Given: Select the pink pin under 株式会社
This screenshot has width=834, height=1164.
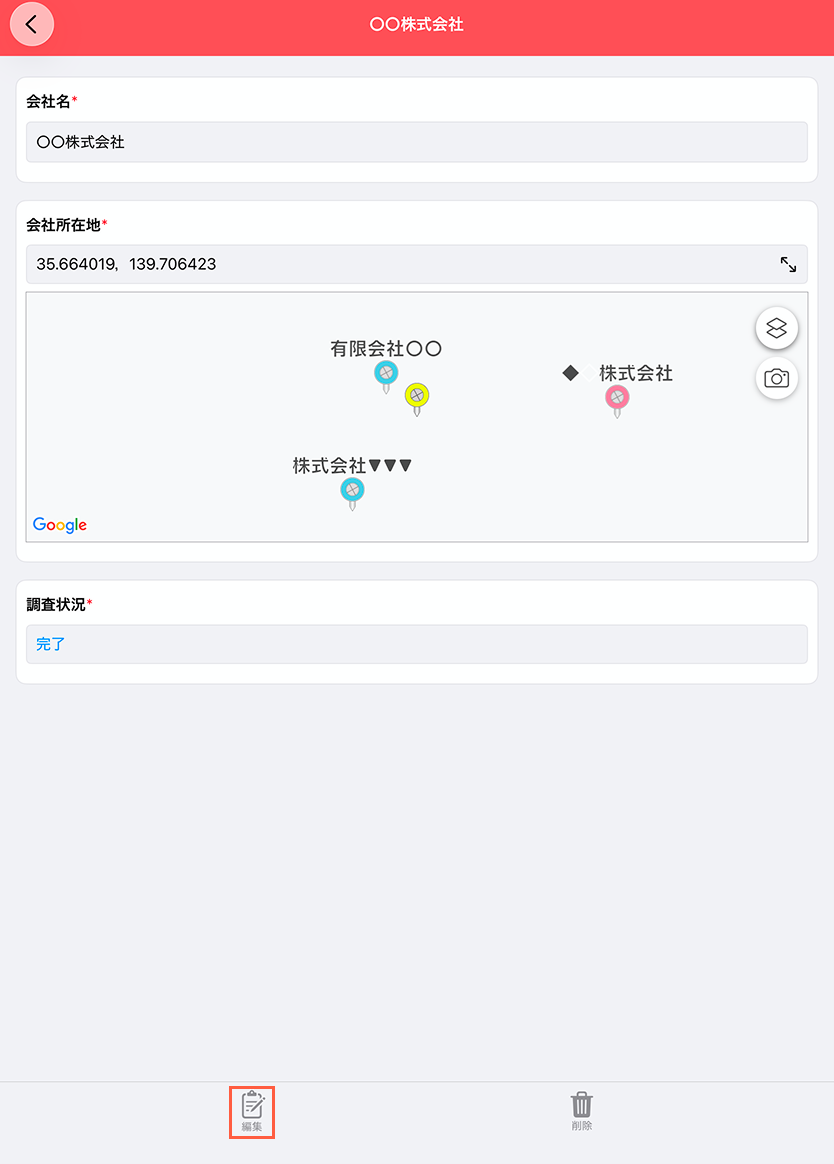Looking at the screenshot, I should pos(617,398).
